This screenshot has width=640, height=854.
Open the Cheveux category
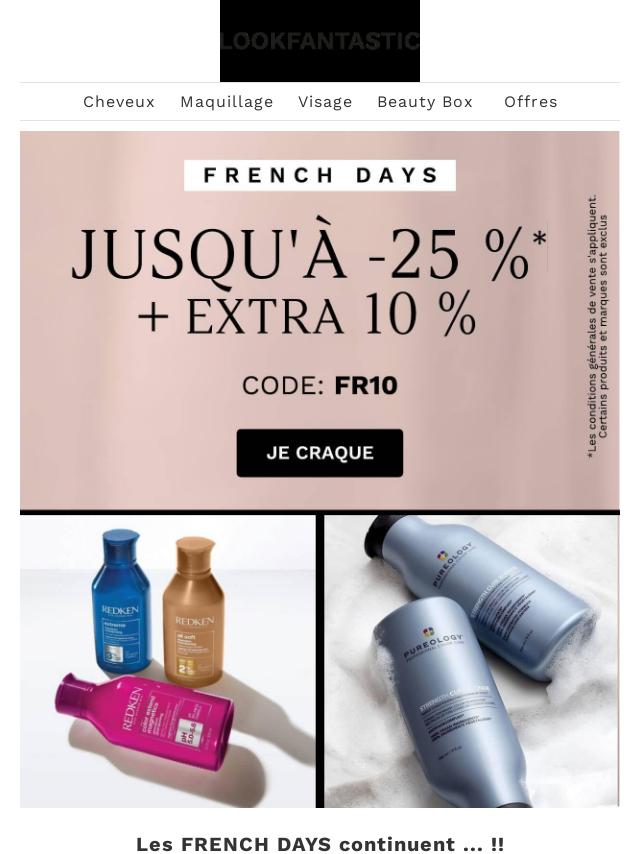(x=119, y=102)
